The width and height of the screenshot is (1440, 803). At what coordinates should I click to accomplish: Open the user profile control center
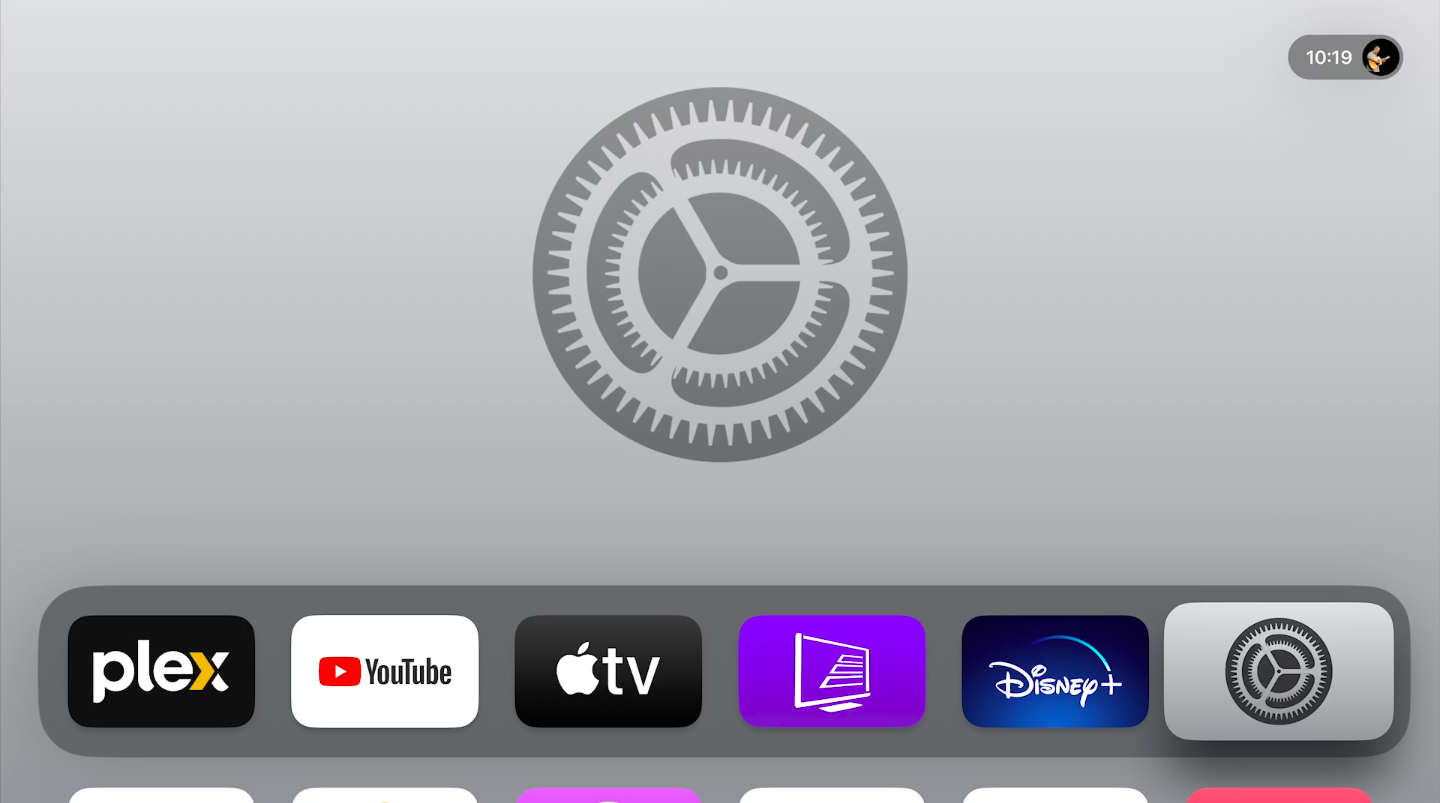coord(1380,57)
